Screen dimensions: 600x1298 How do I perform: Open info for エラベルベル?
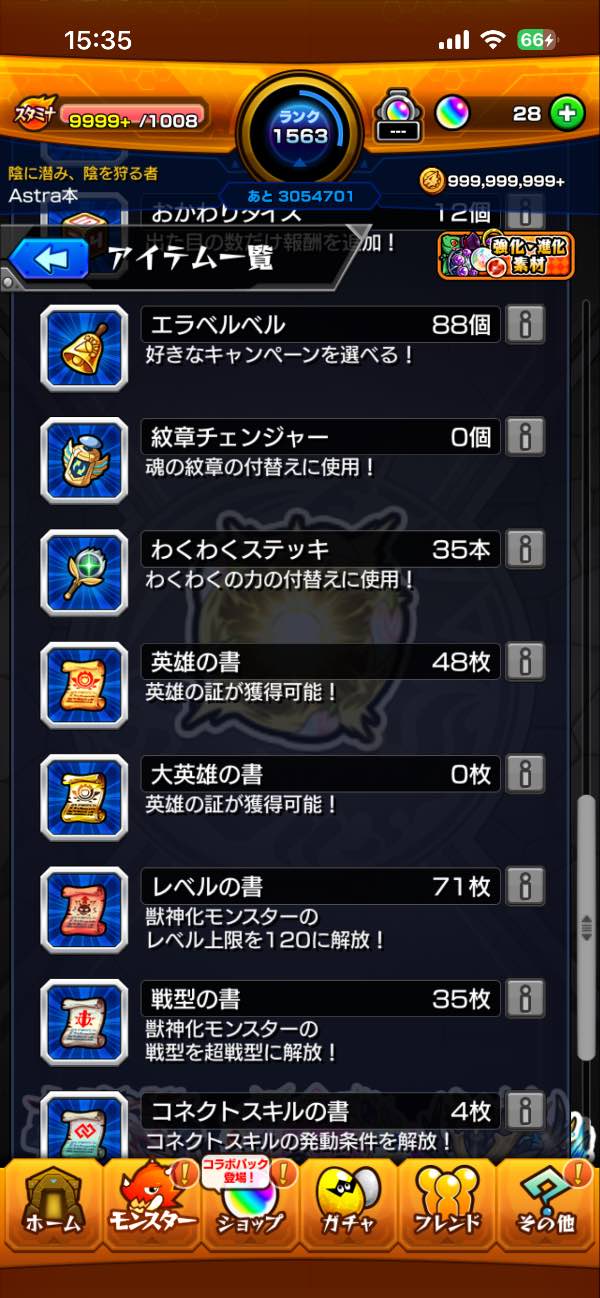coord(525,324)
